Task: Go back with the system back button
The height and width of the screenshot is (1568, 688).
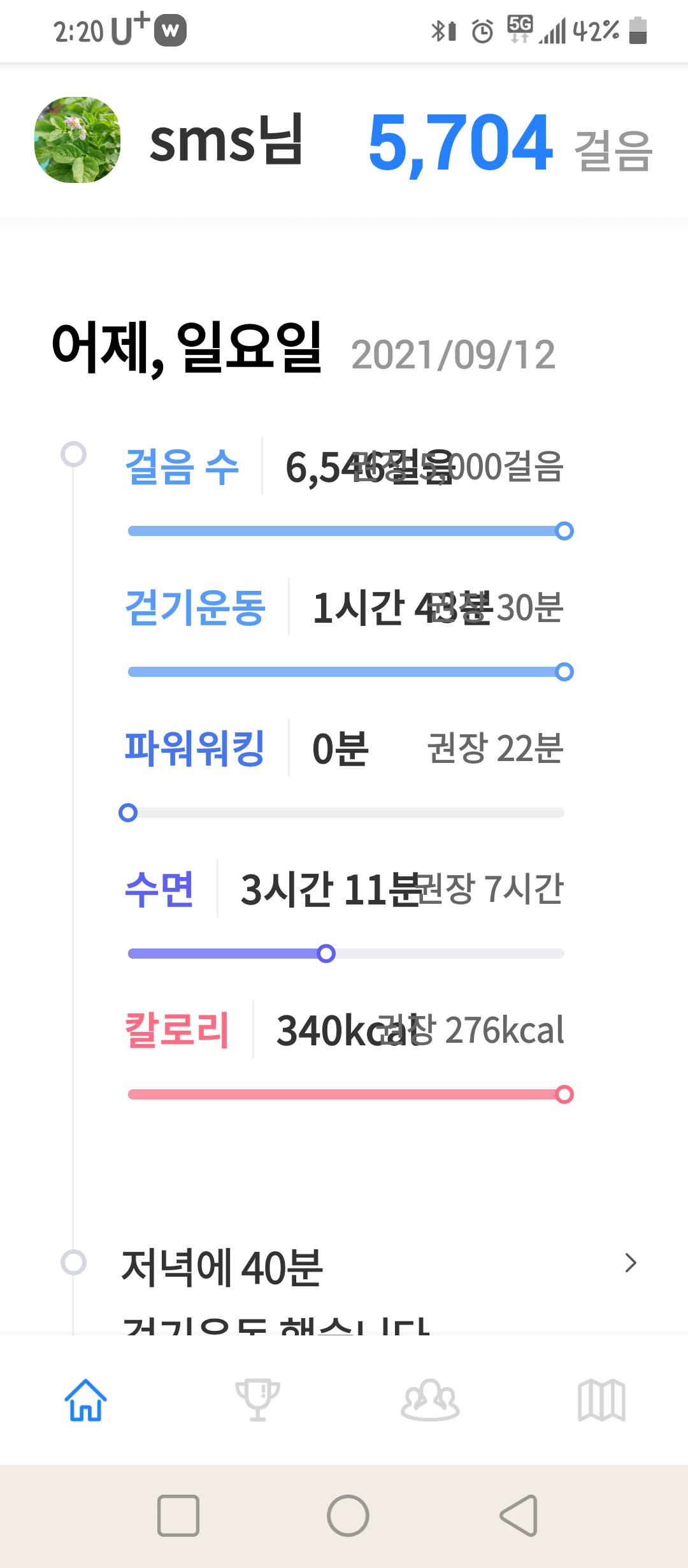Action: tap(519, 1515)
